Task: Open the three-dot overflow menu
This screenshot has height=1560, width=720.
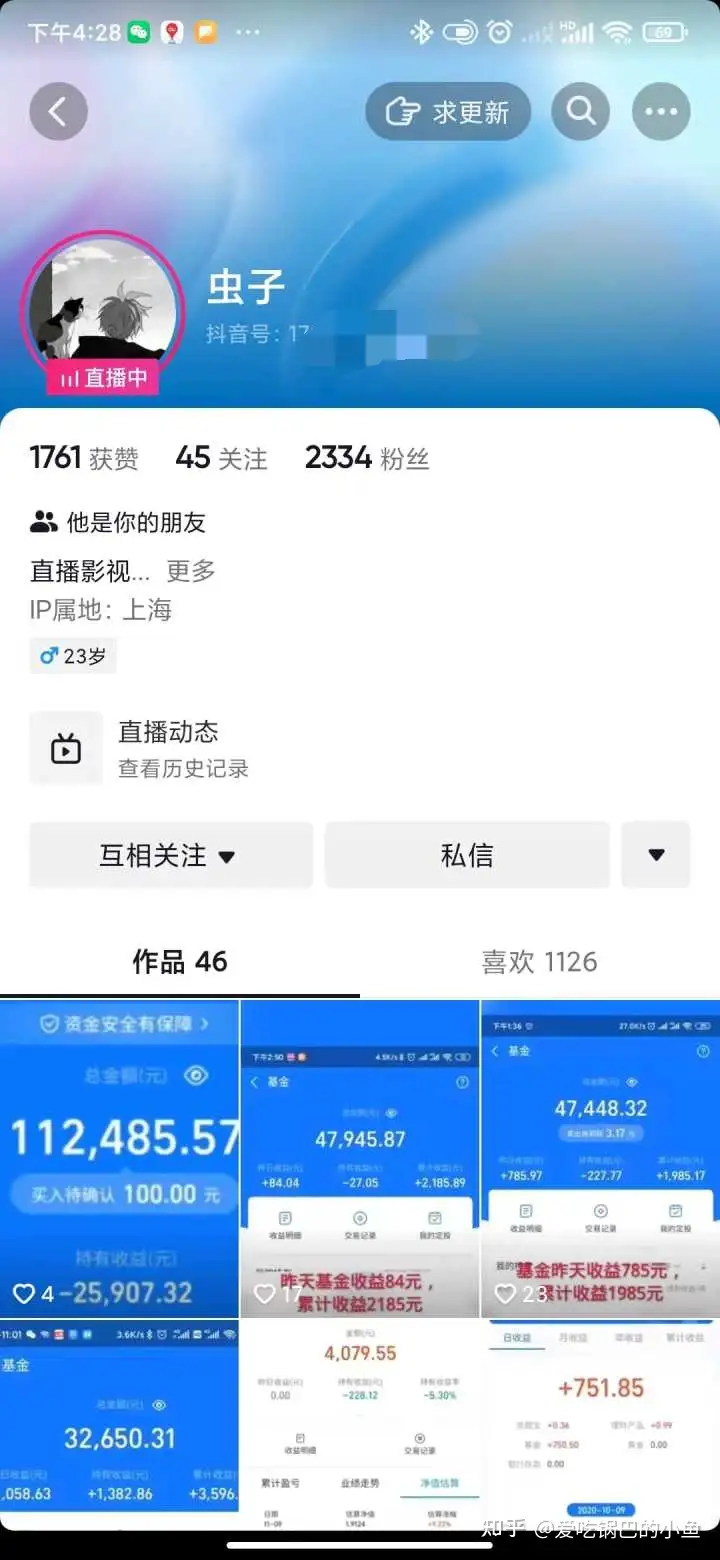Action: tap(661, 111)
